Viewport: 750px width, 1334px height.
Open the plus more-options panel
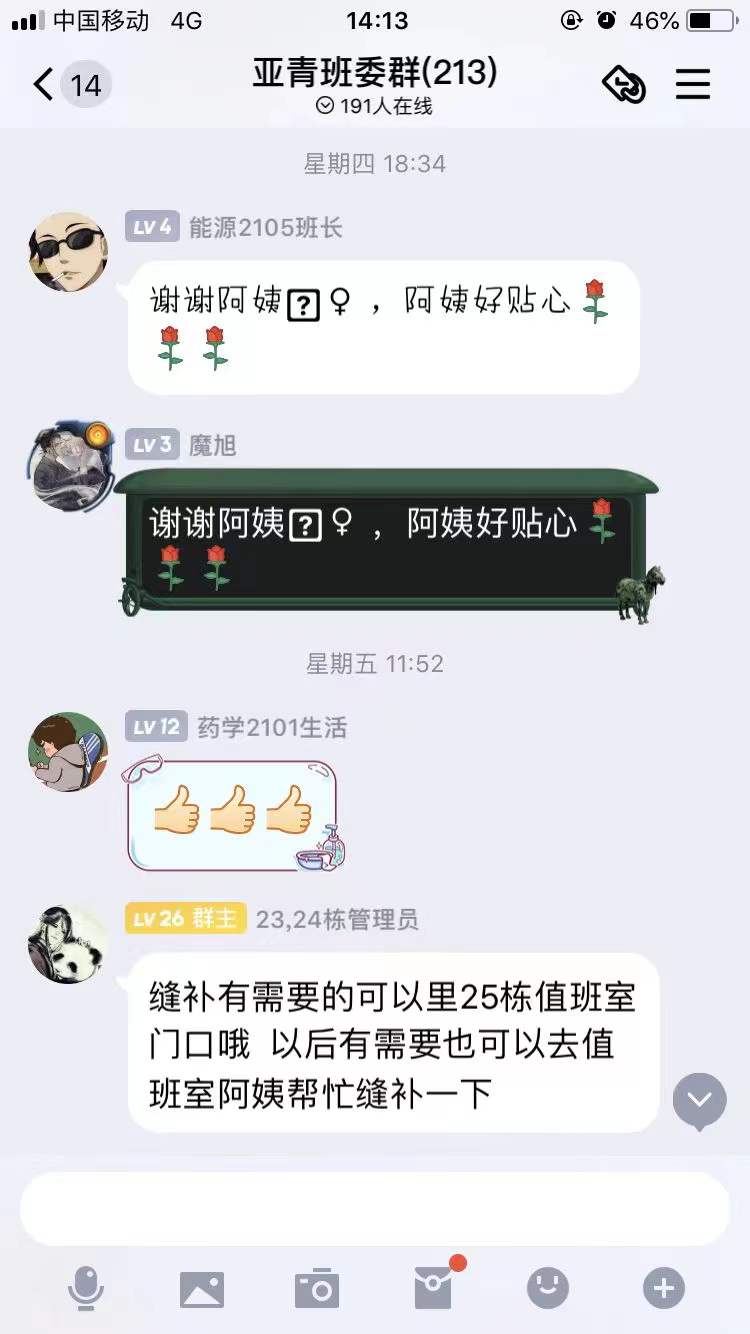pyautogui.click(x=664, y=1288)
